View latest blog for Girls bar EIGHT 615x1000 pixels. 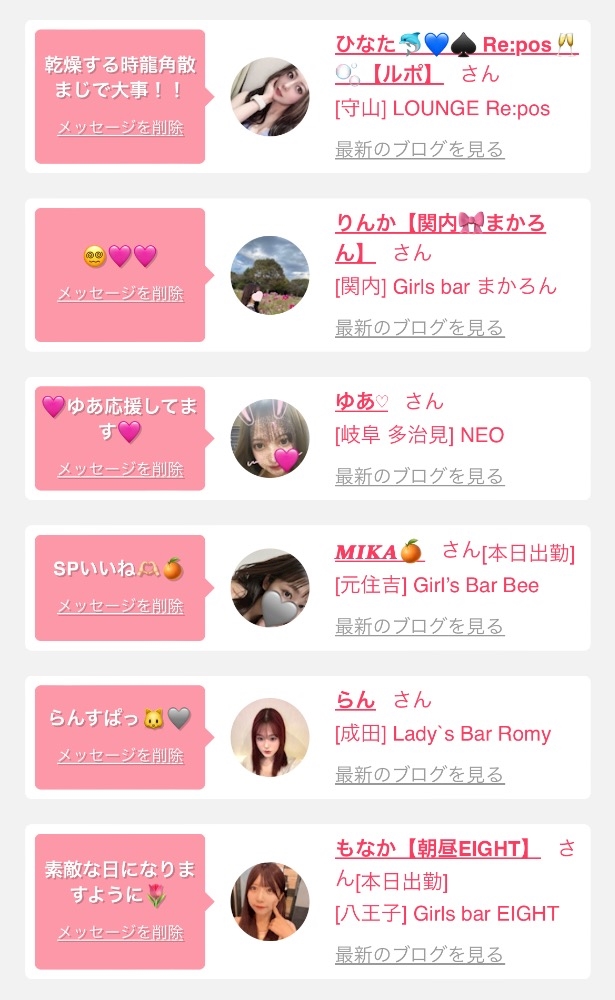[x=419, y=955]
